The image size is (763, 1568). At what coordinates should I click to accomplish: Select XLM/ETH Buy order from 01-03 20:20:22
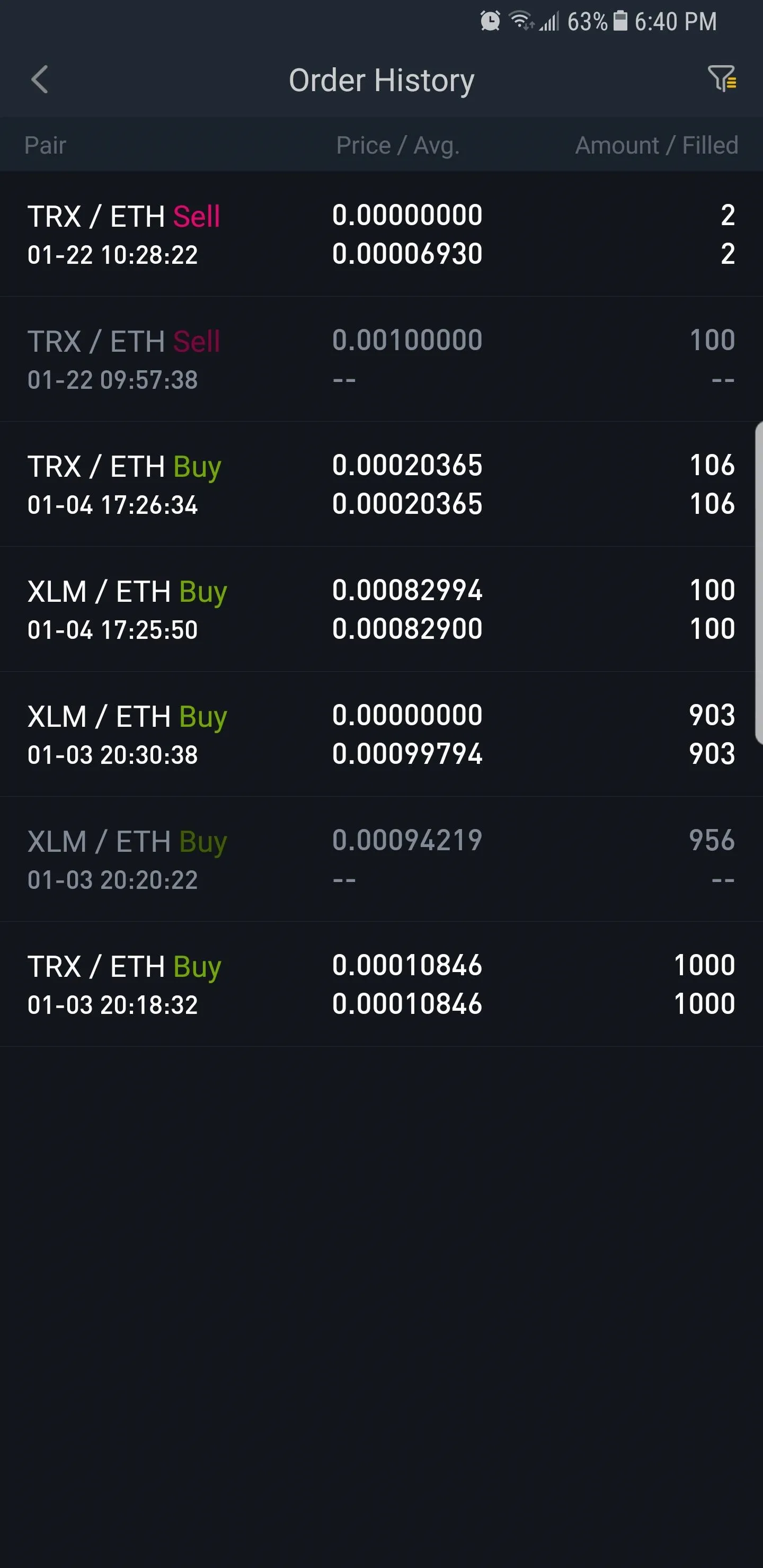381,859
